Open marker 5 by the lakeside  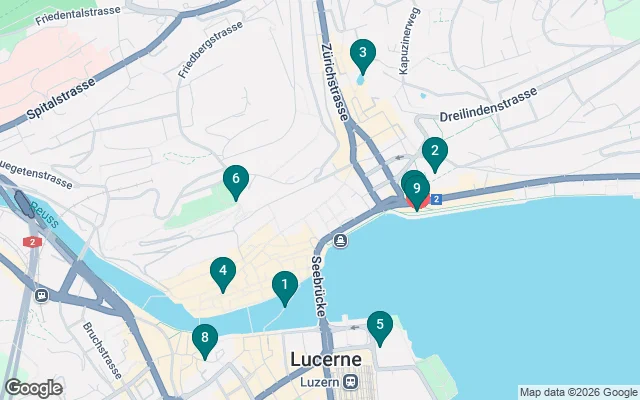pyautogui.click(x=378, y=325)
